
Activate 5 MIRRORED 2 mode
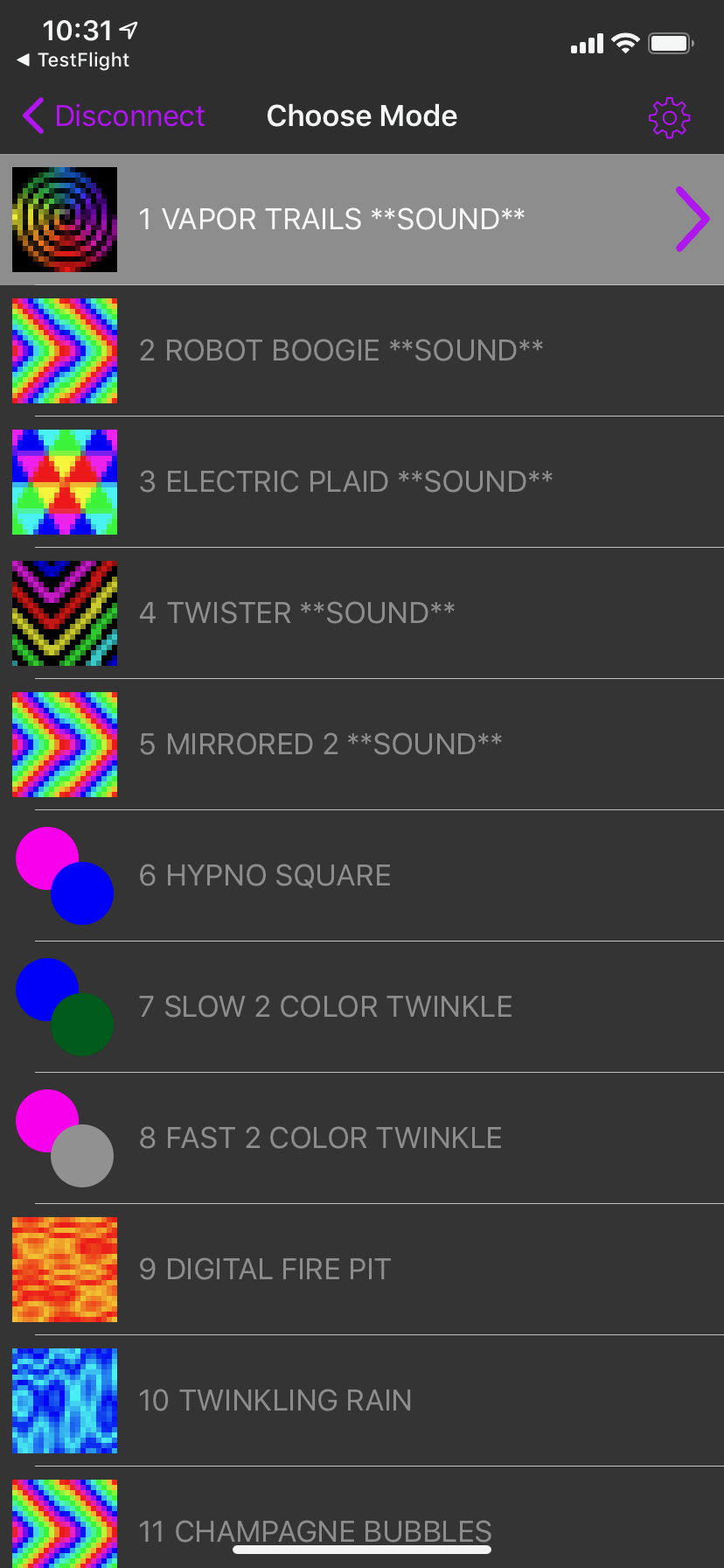pos(362,745)
